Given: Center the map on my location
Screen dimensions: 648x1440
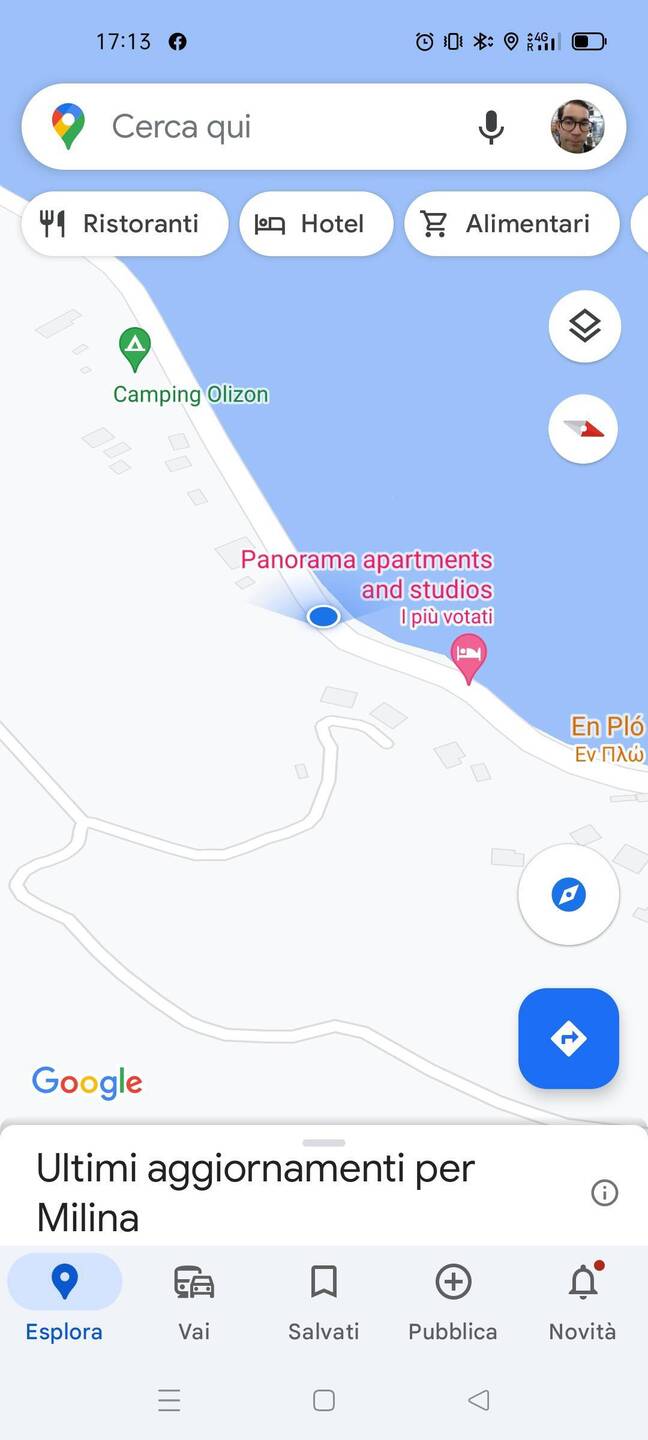Looking at the screenshot, I should pos(568,894).
